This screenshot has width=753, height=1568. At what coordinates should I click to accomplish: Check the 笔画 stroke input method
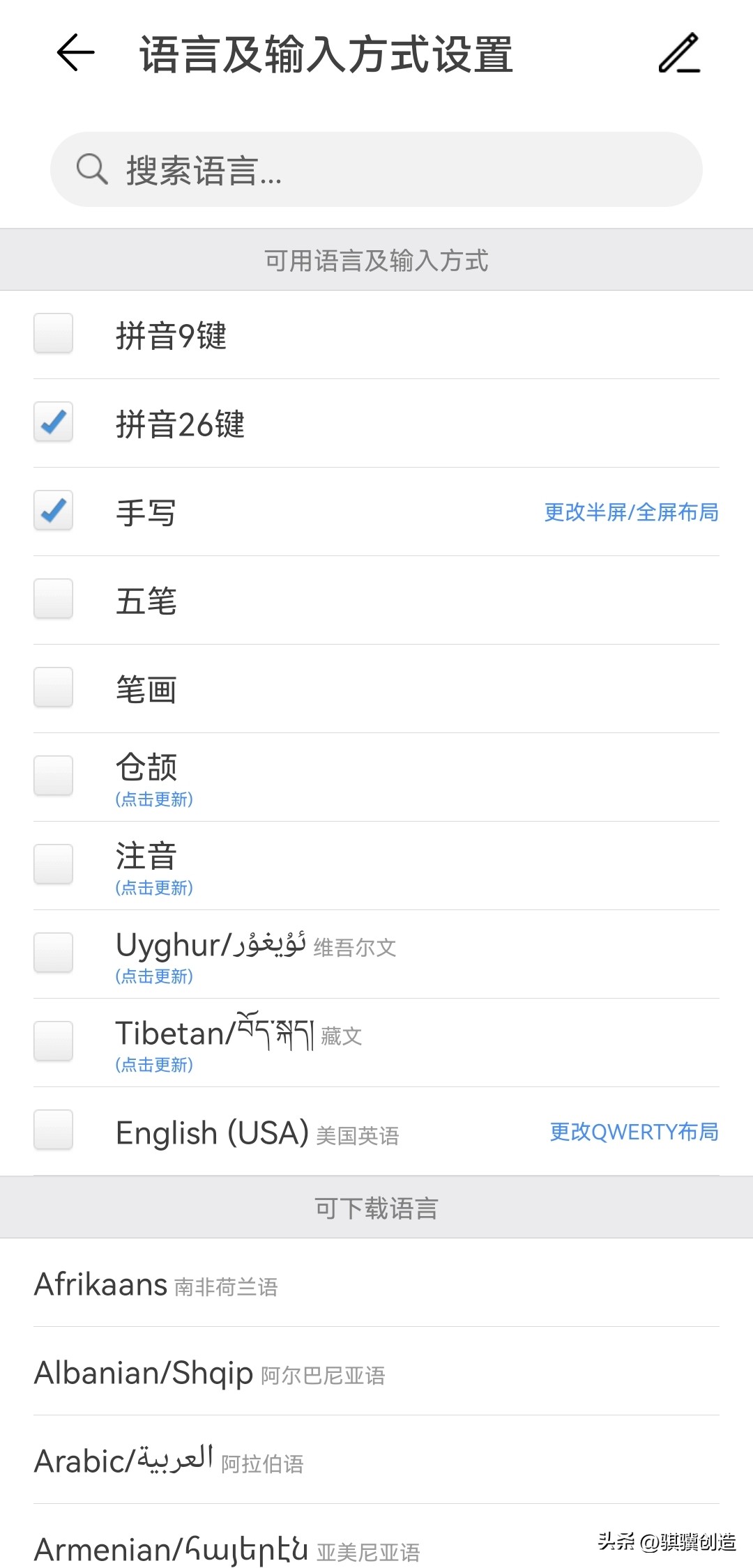(x=54, y=689)
